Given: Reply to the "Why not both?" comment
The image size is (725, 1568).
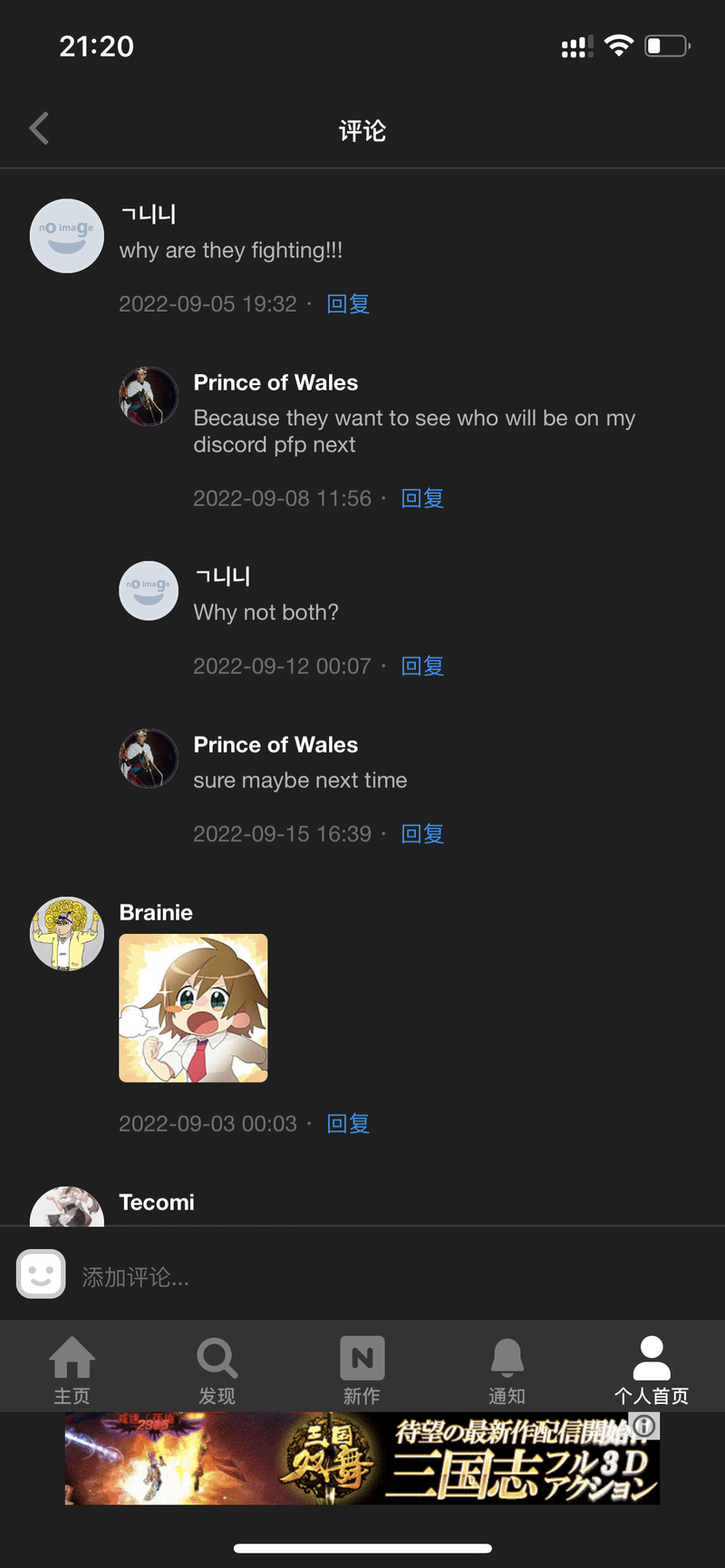Looking at the screenshot, I should point(422,666).
